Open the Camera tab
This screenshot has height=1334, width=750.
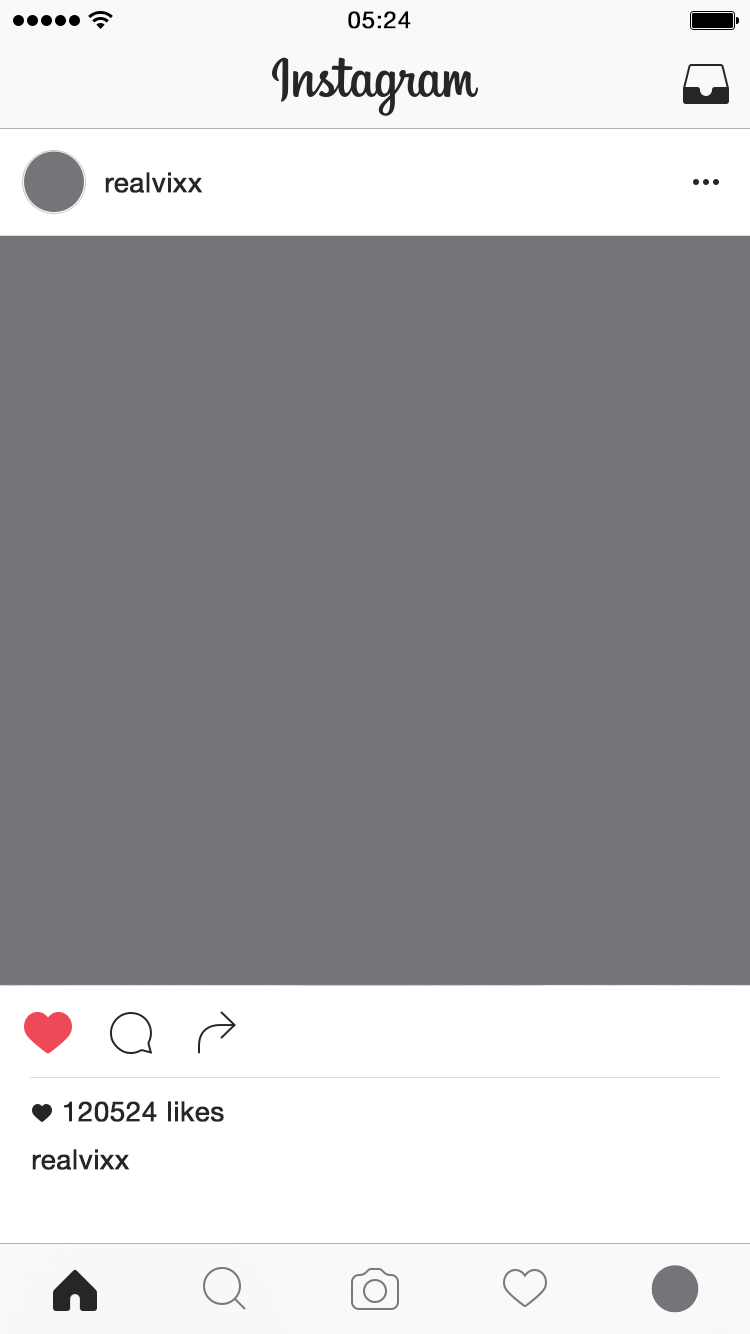pyautogui.click(x=375, y=1289)
